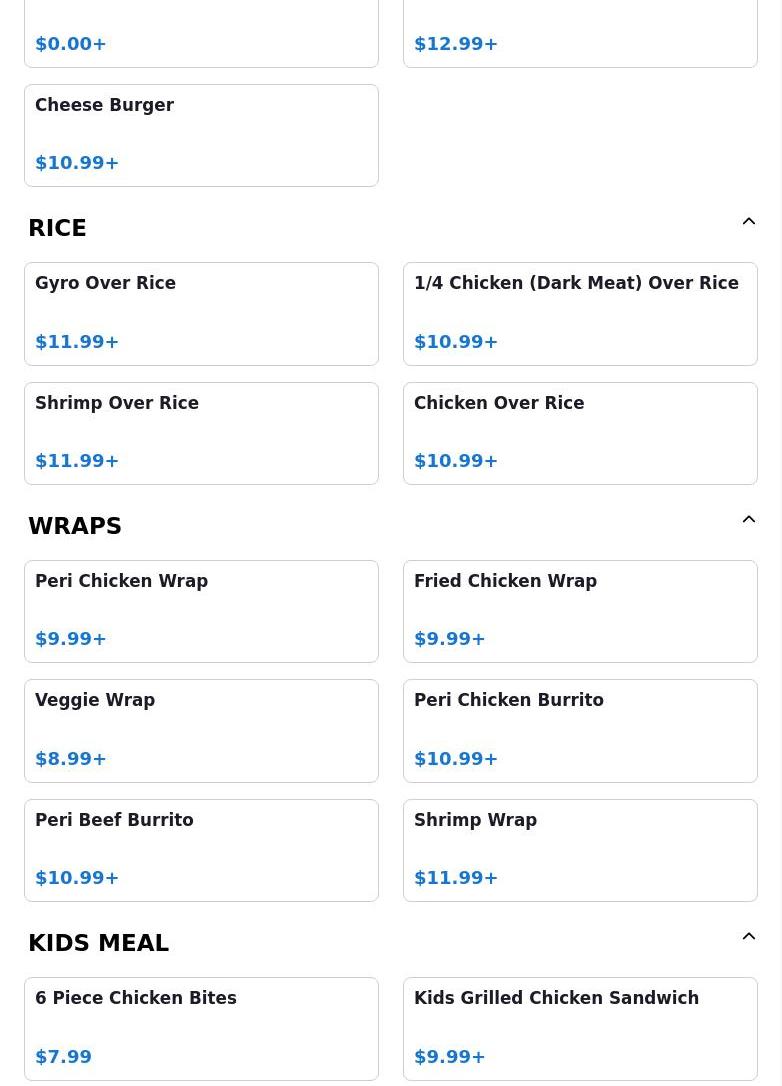
Task: Open the Fried Chicken Wrap
Action: click(580, 611)
